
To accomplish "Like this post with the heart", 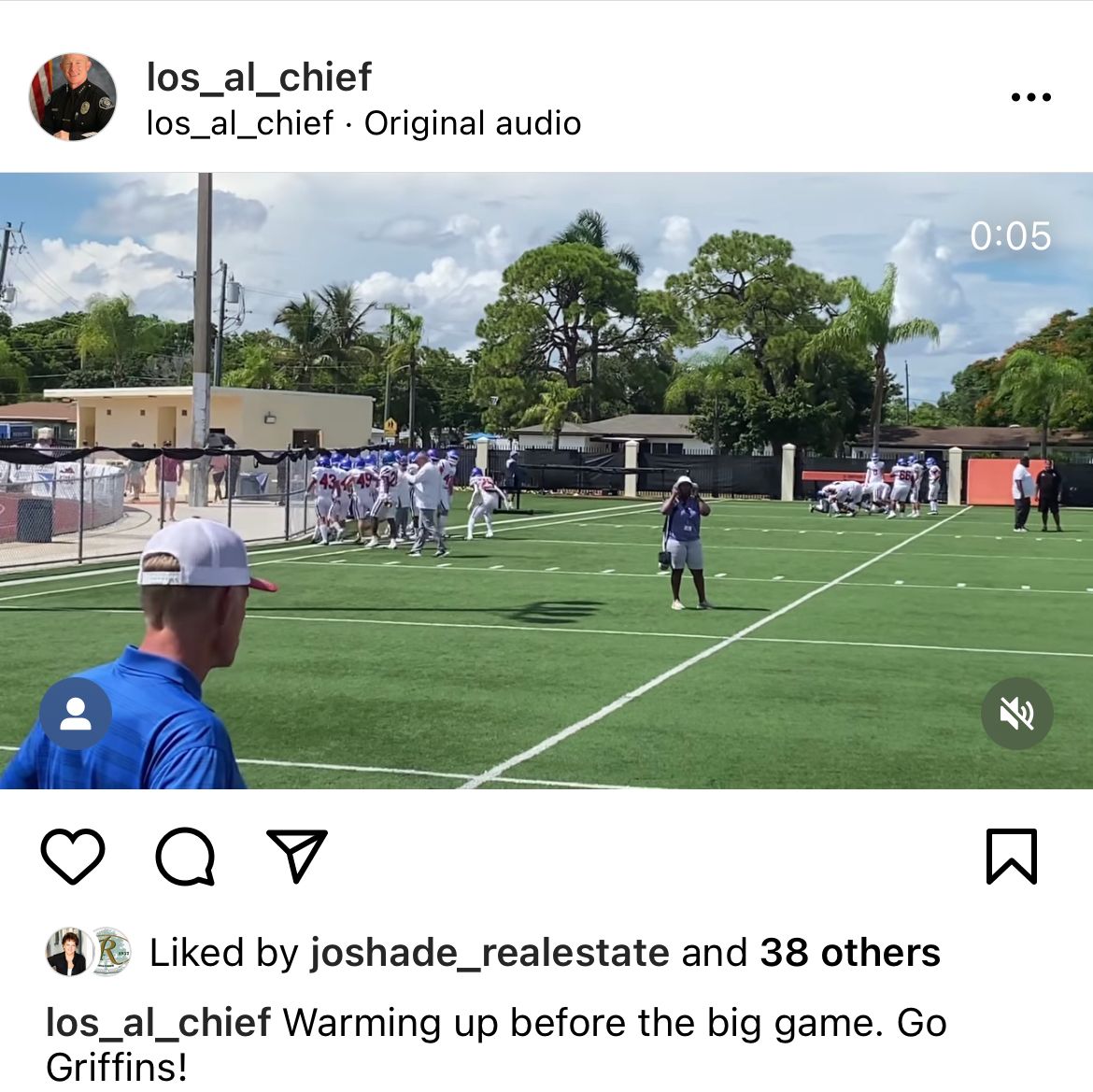I will point(73,856).
